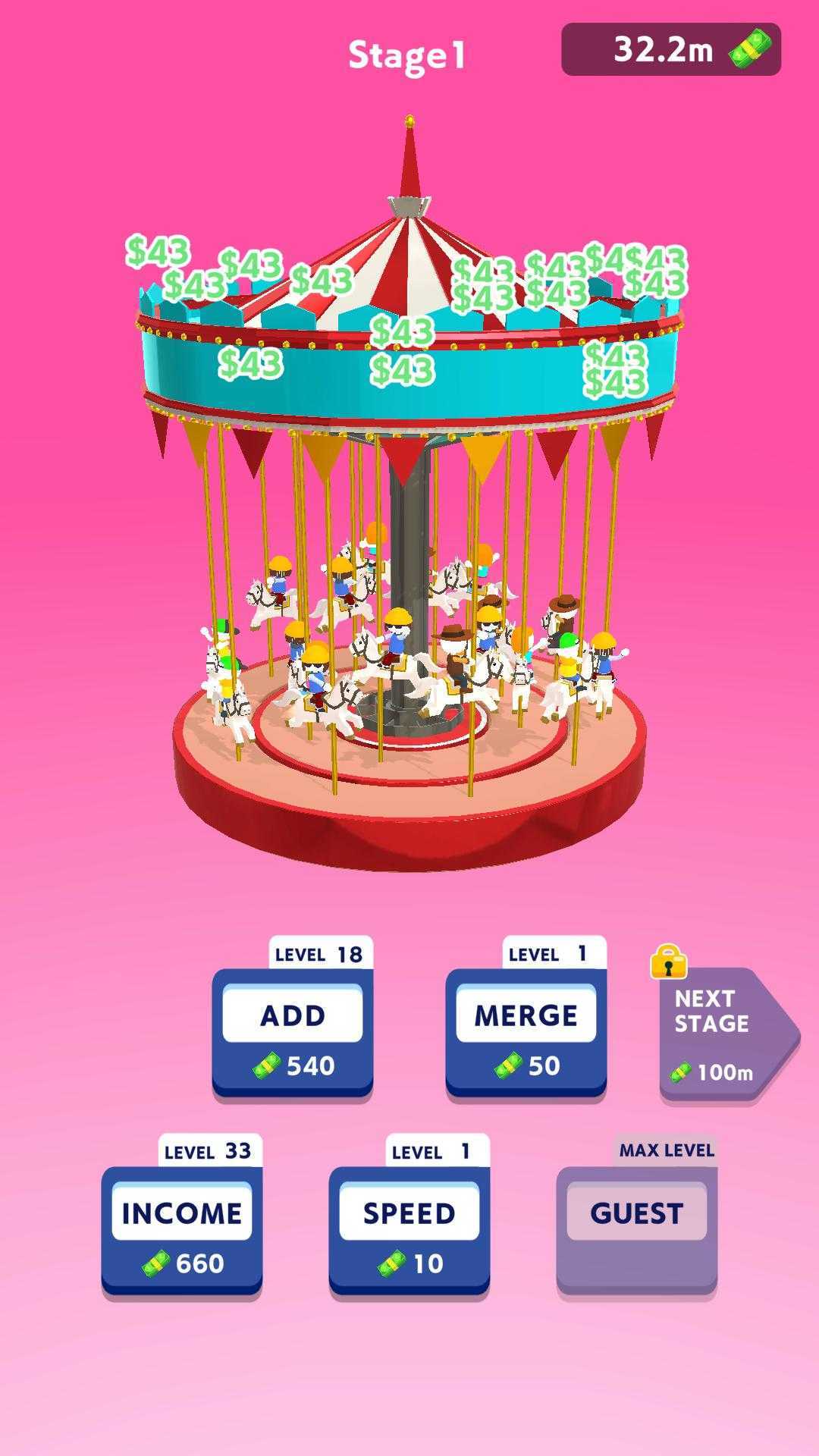
Task: Tap the ADD button costing 540
Action: pos(292,1031)
